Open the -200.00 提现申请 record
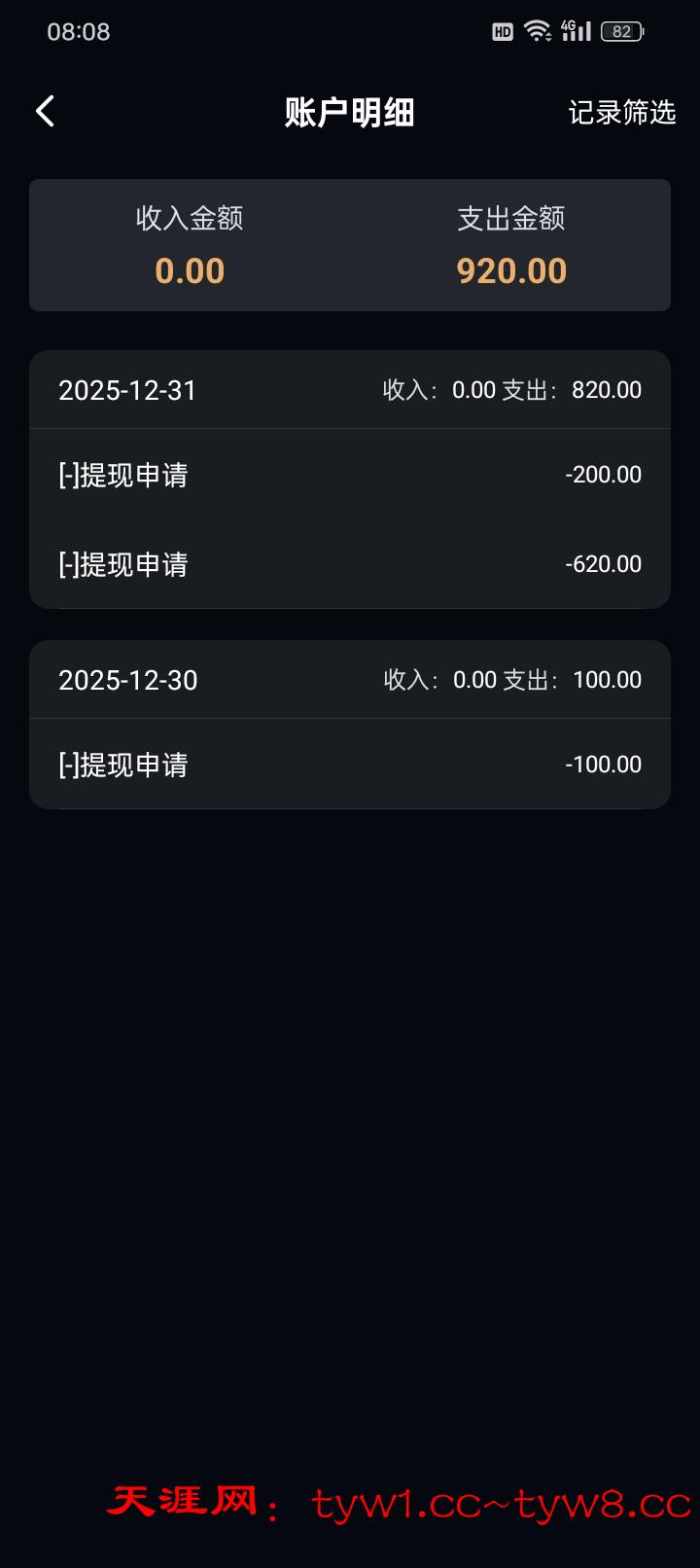 point(350,475)
